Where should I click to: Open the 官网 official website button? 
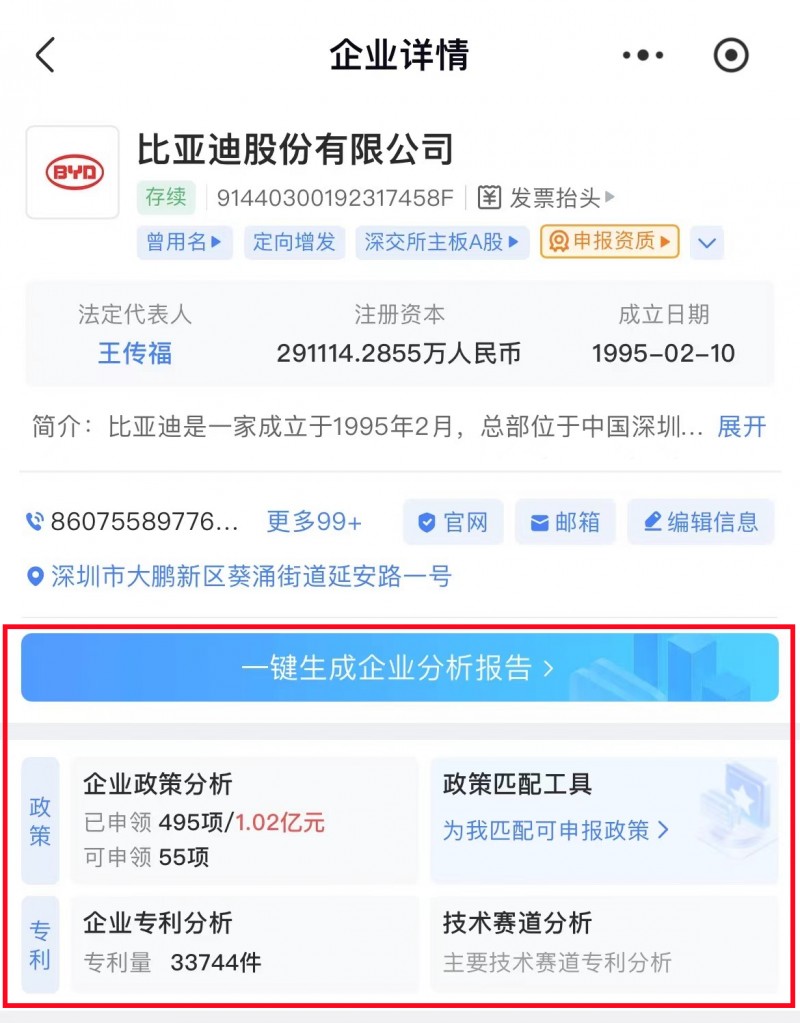453,522
